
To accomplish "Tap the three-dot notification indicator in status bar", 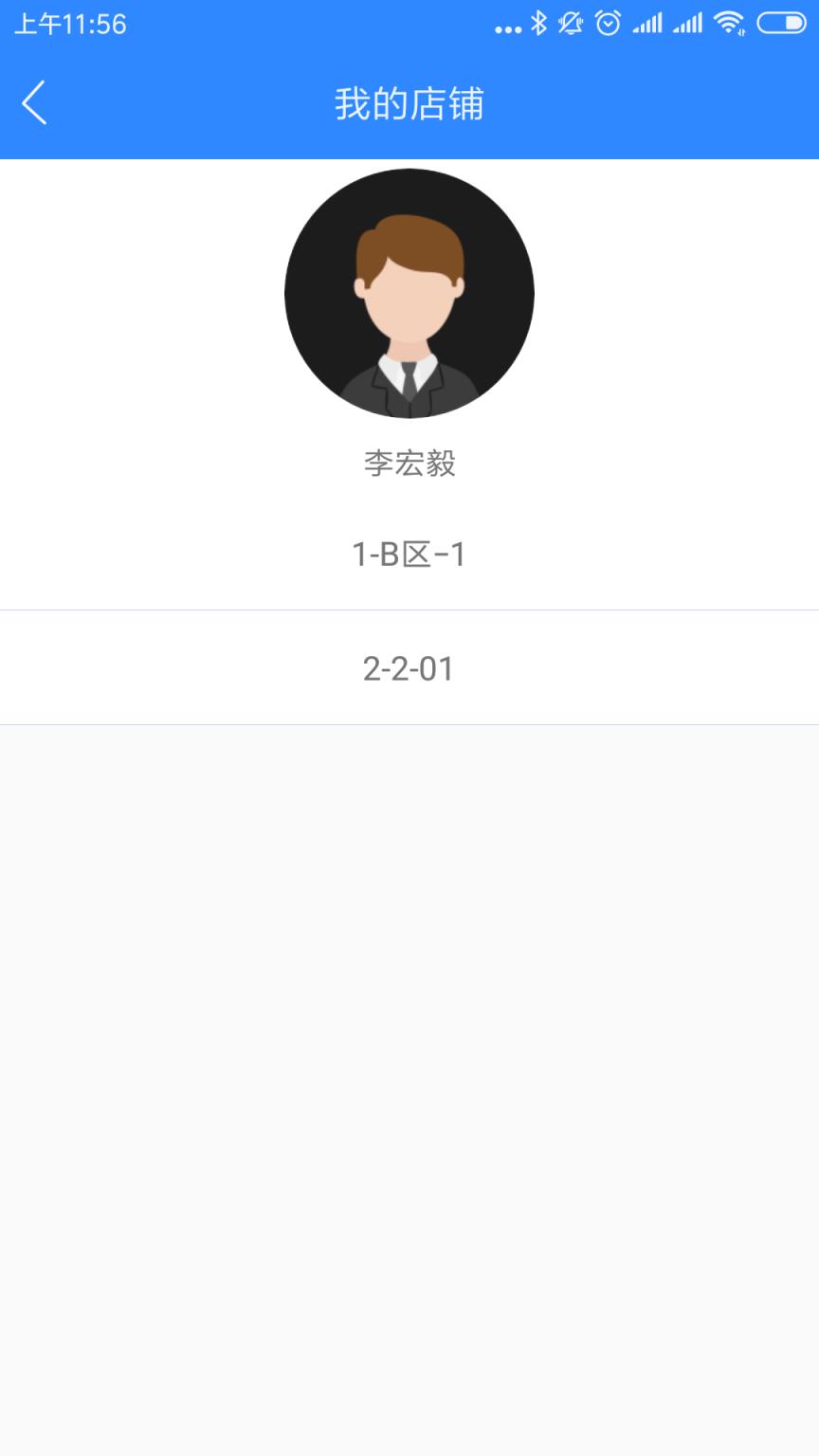I will click(509, 28).
